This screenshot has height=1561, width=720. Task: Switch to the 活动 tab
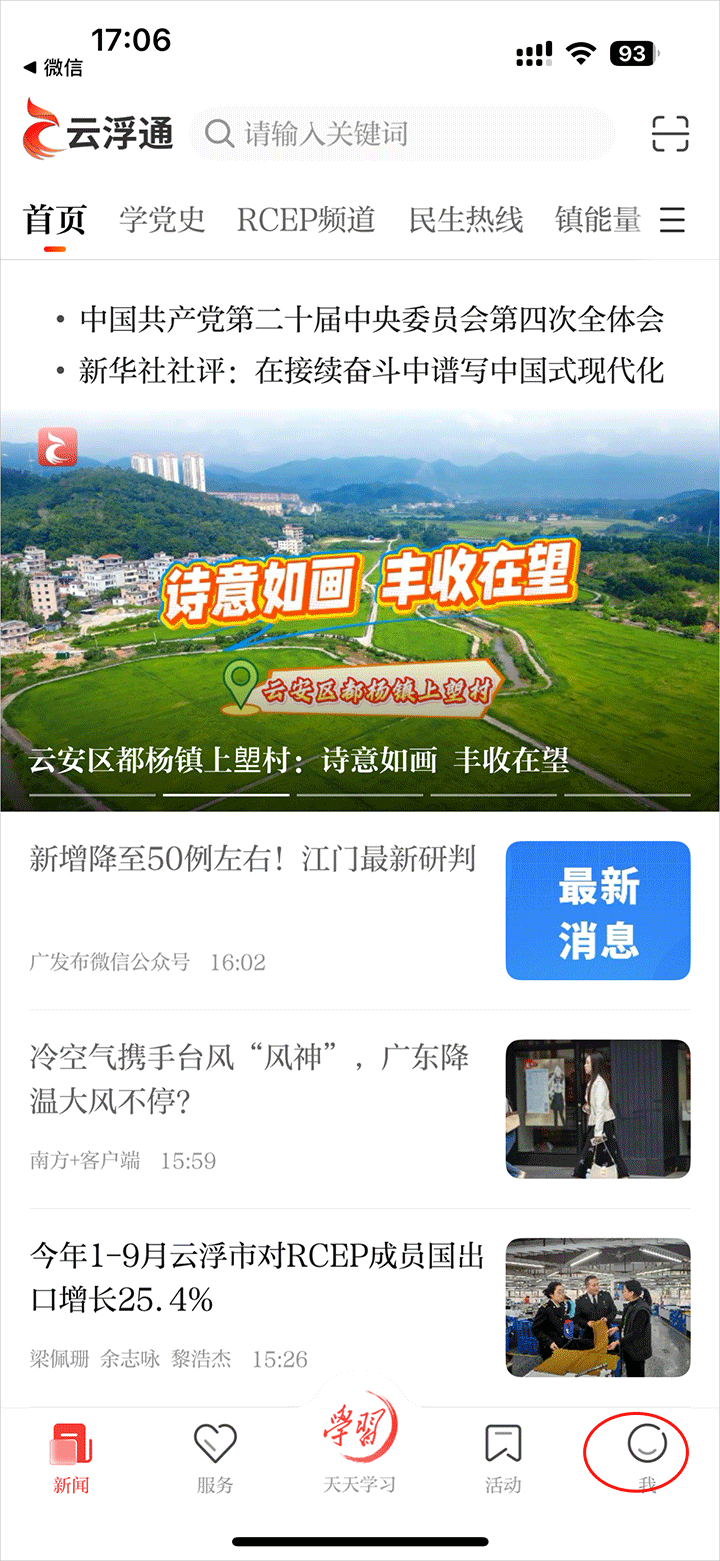[x=503, y=1458]
